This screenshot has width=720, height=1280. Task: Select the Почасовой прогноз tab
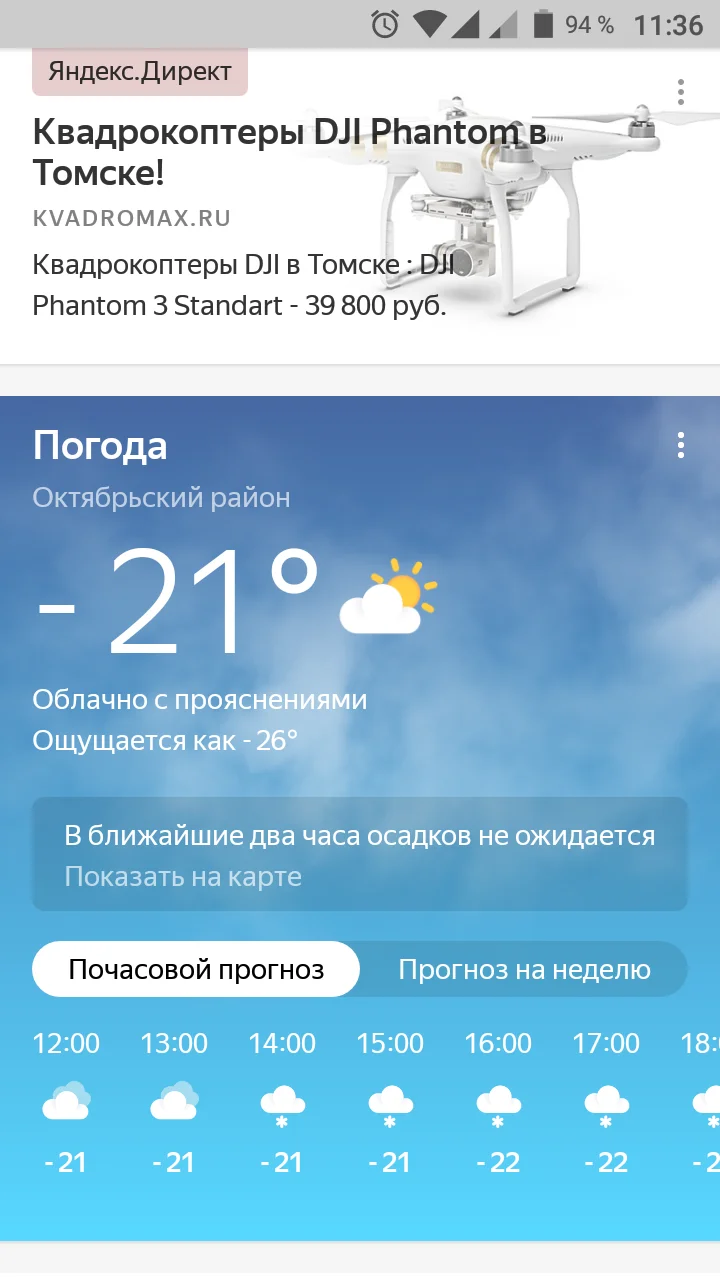click(196, 968)
